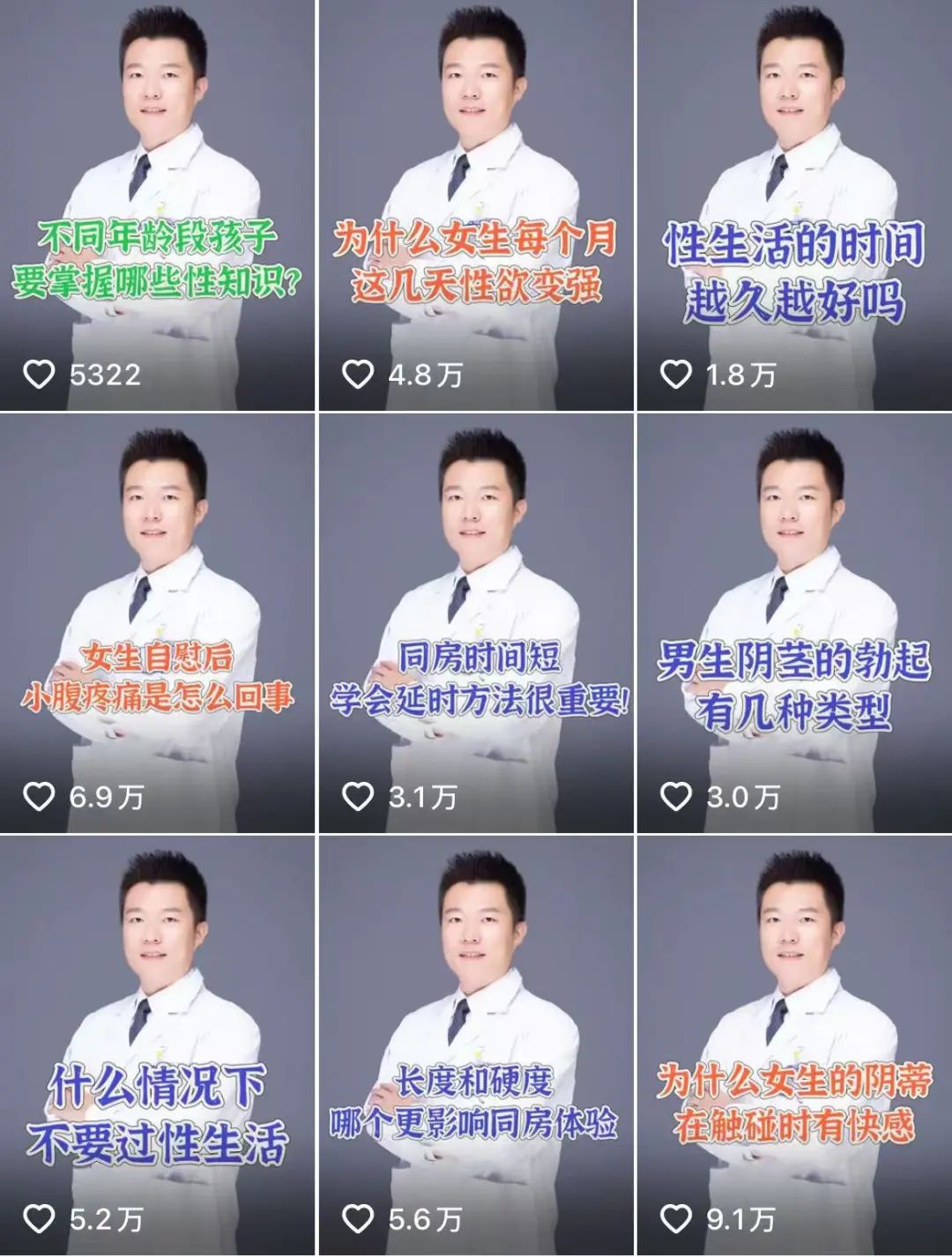Open the video 性生活的时间越久越好吗

click(x=794, y=205)
